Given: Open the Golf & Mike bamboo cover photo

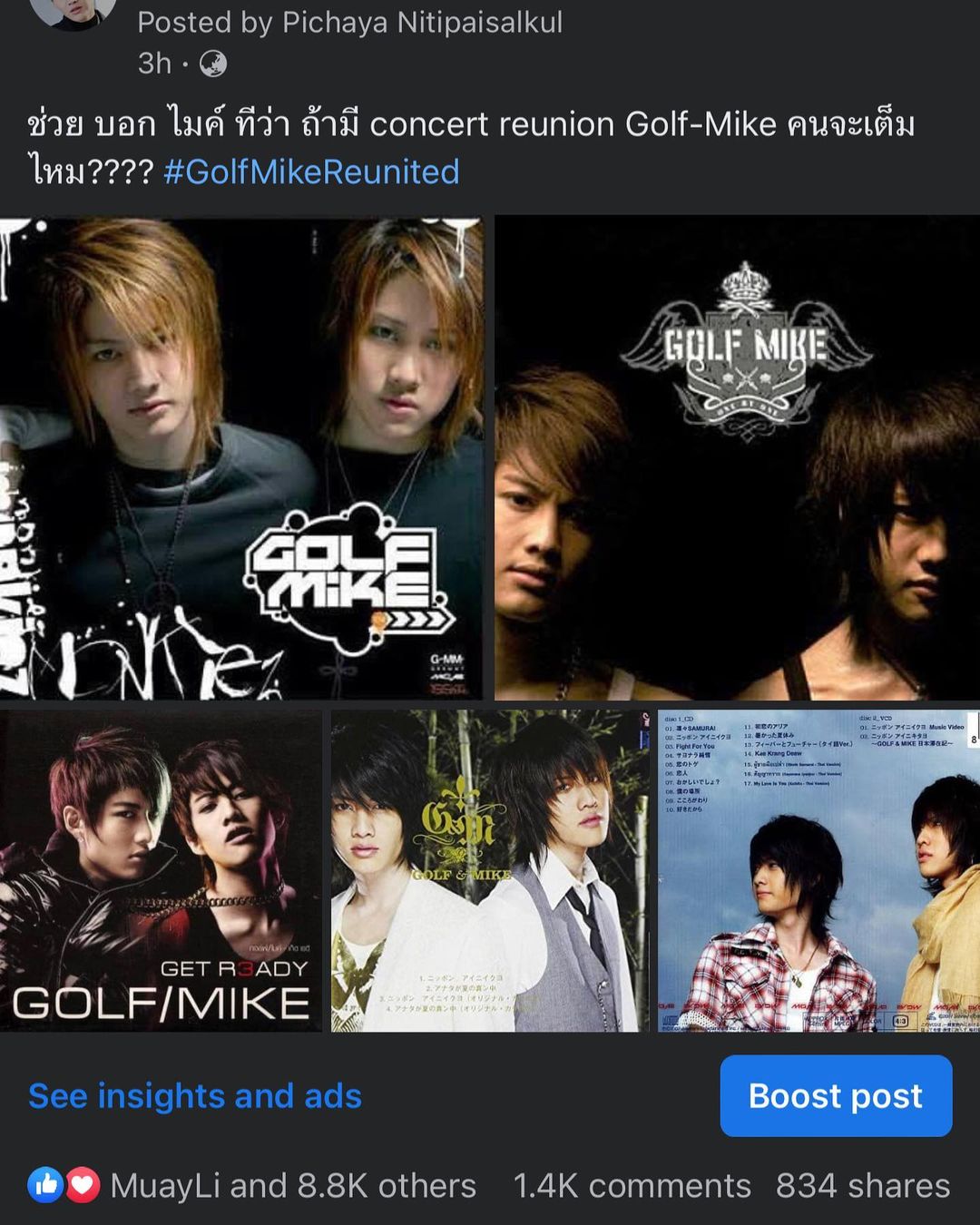Looking at the screenshot, I should pos(490,871).
